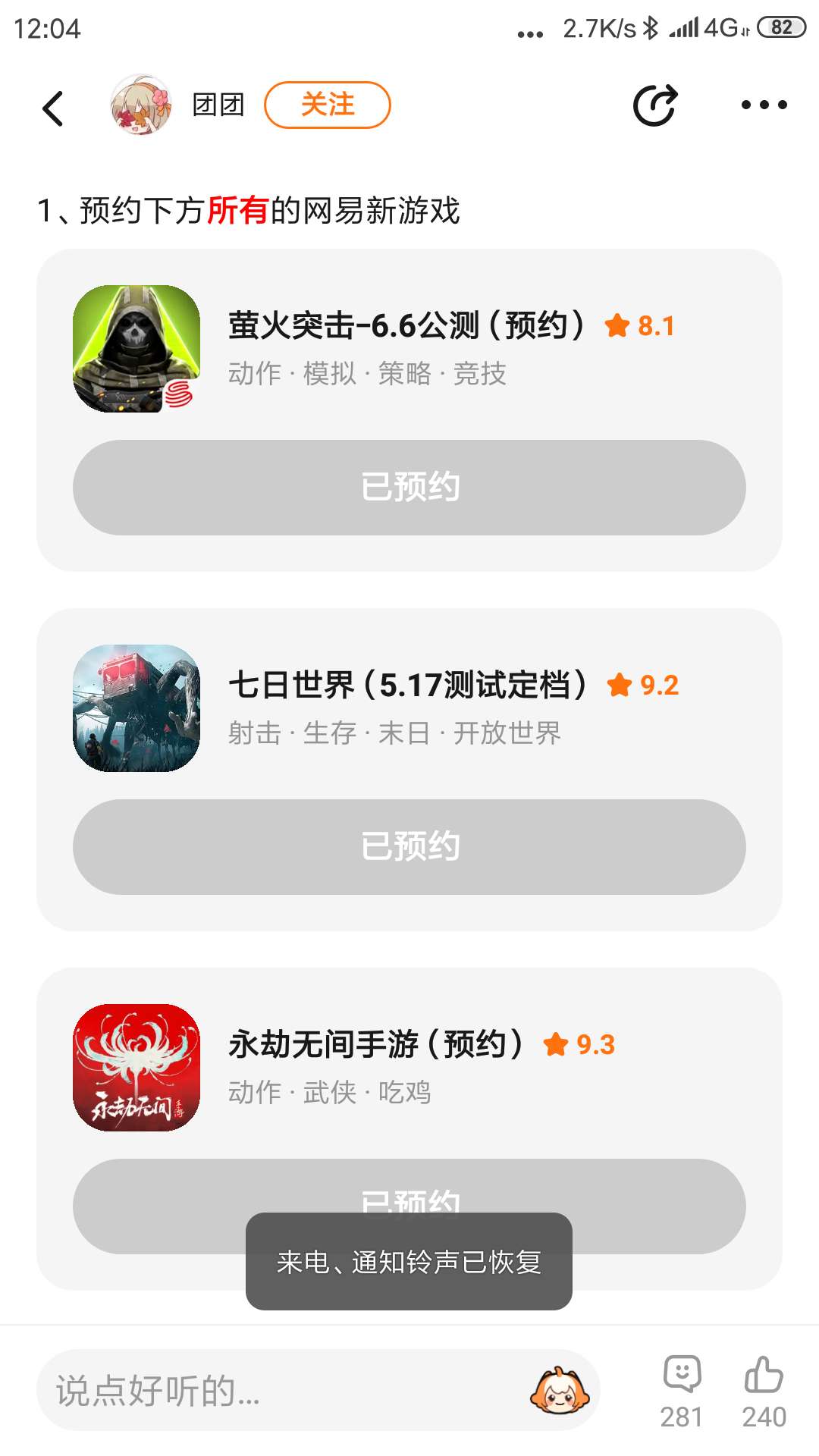Open the three-dot overflow menu

pos(764,105)
